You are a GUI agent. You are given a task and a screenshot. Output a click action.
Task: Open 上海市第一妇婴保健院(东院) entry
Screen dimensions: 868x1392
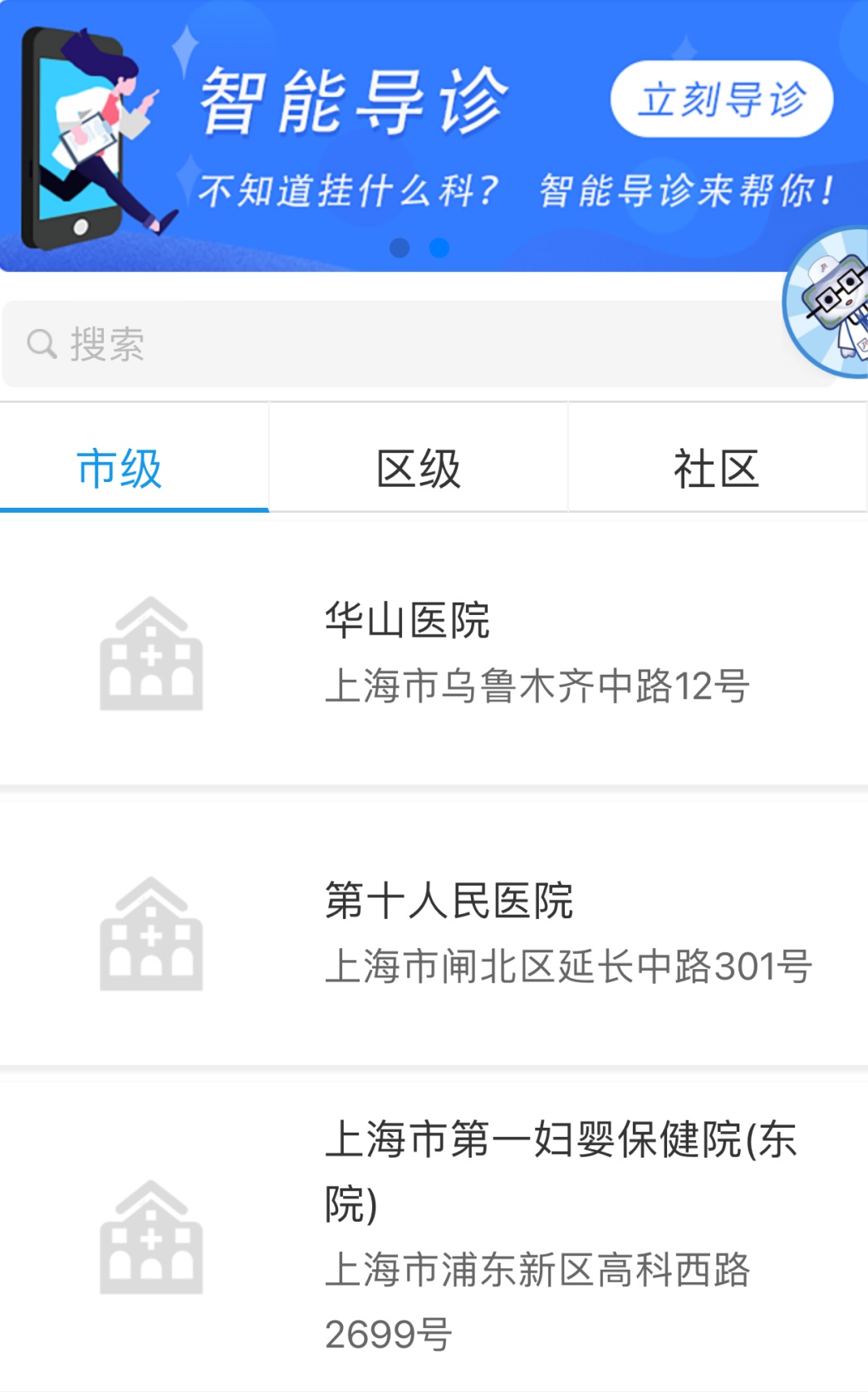click(x=434, y=1236)
